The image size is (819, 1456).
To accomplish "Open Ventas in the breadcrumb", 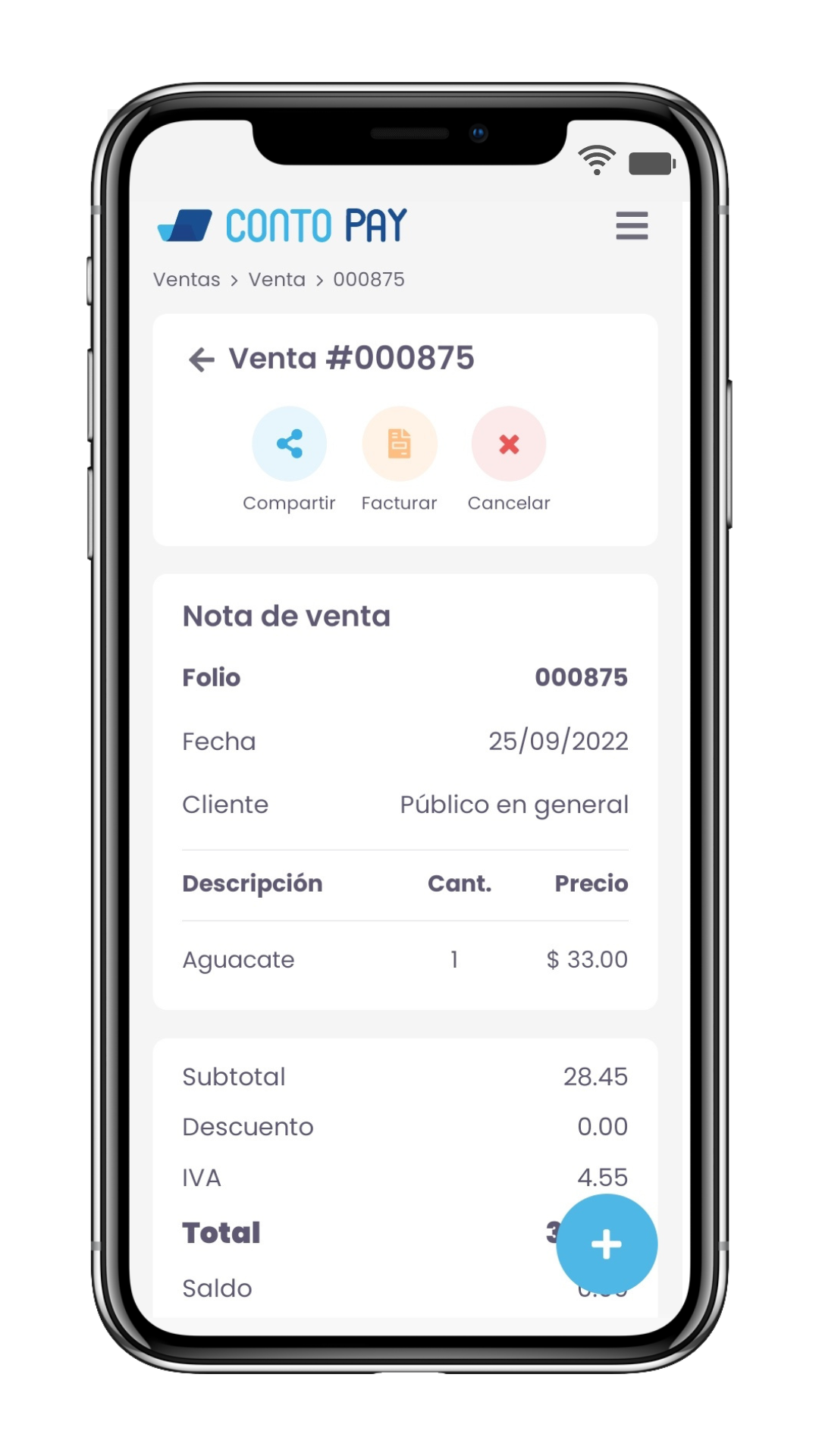I will tap(187, 280).
